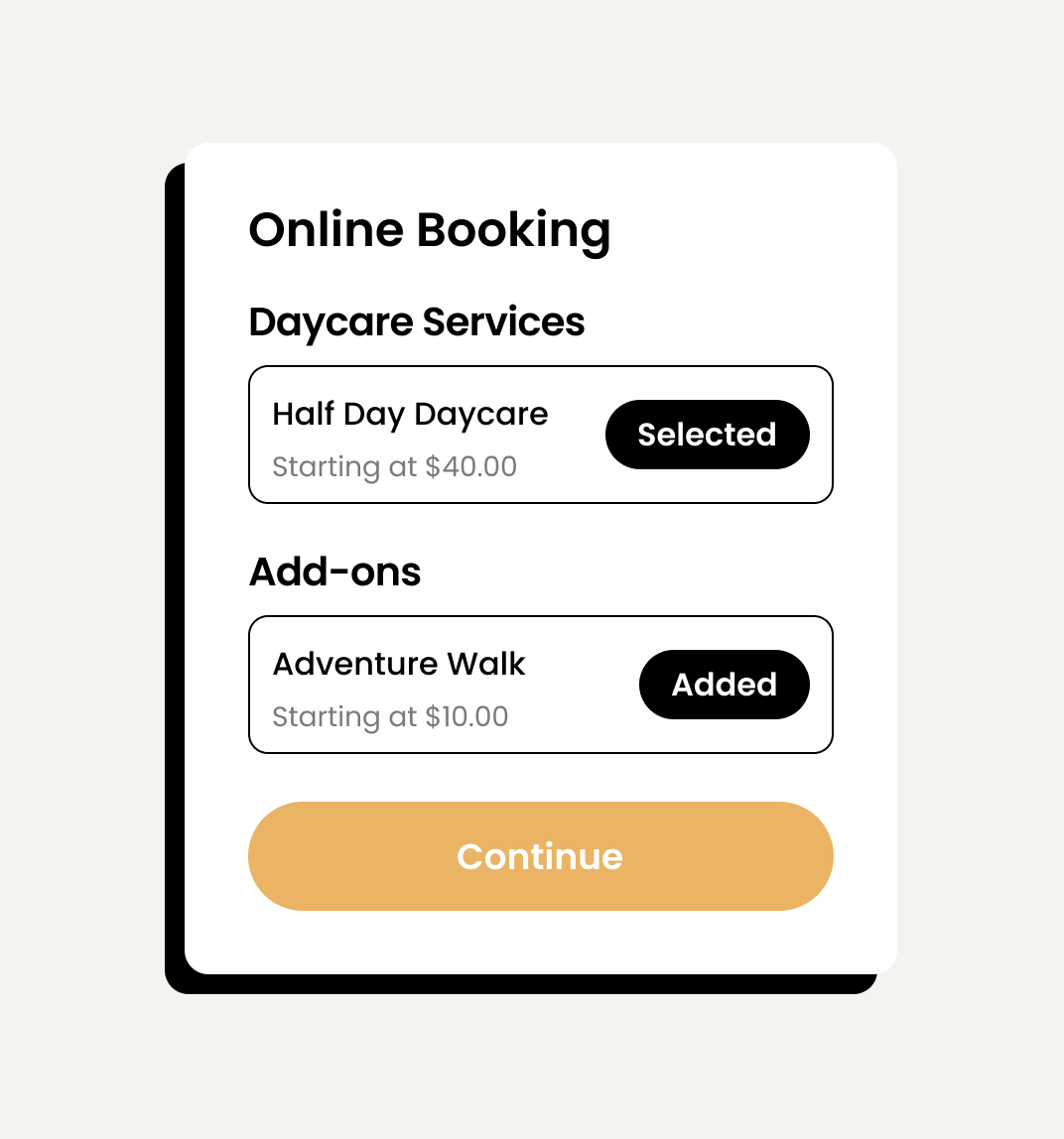Screen dimensions: 1064x1139
Task: Toggle the Added button on Adventure Walk
Action: coord(724,685)
